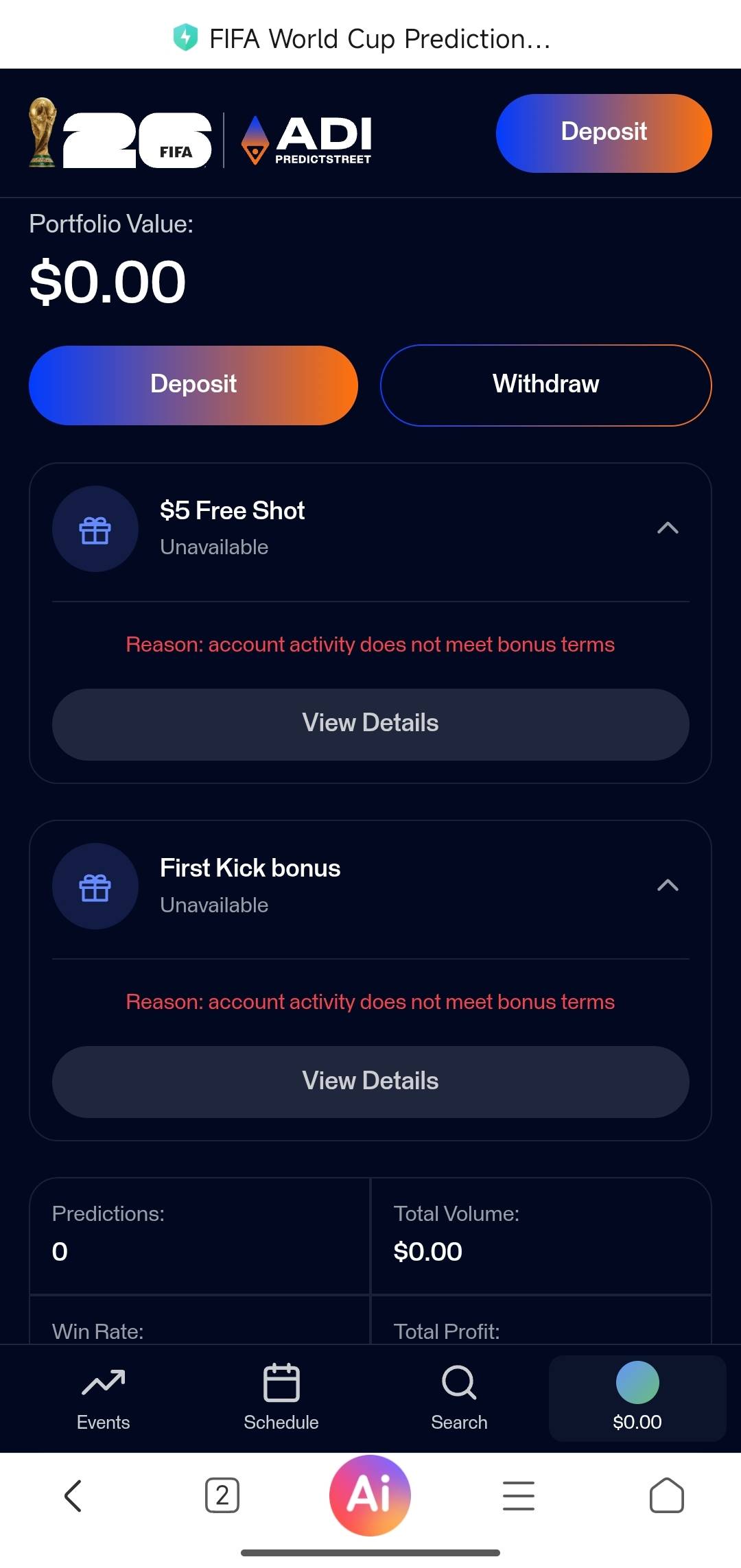Go back using the browser back arrow
The height and width of the screenshot is (1568, 741).
coord(73,1496)
